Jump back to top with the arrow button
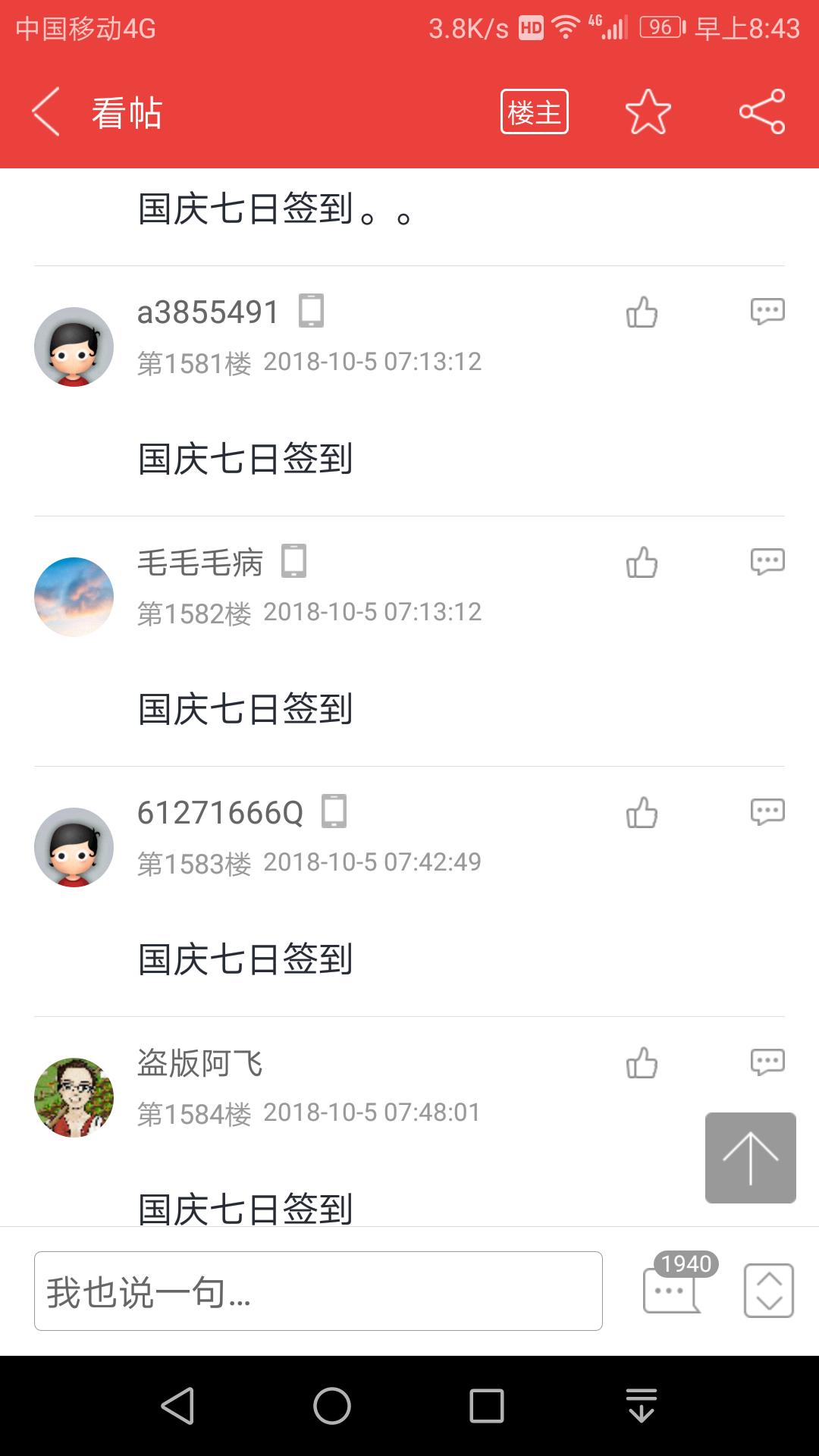 coord(750,1157)
